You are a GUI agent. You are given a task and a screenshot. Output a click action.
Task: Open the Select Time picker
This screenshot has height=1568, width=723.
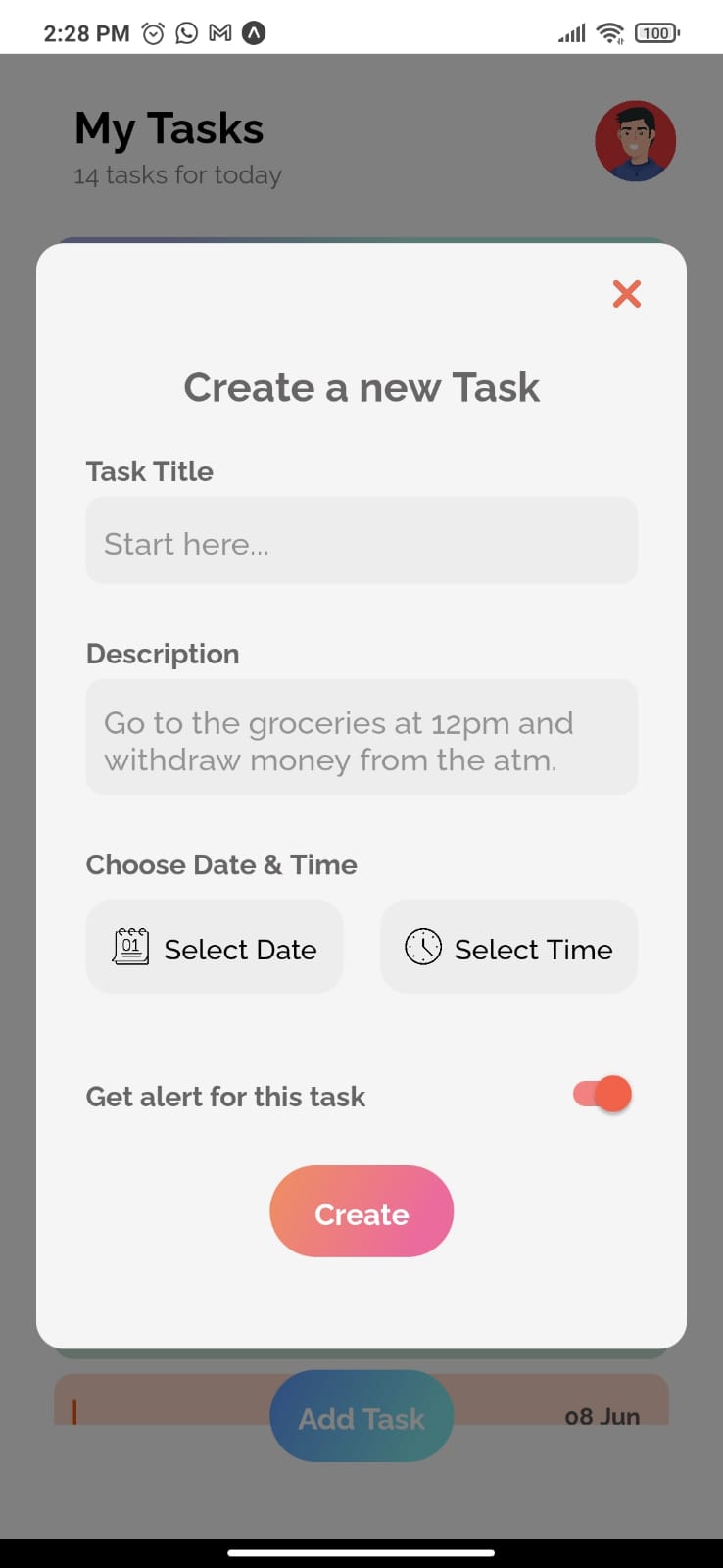point(507,947)
